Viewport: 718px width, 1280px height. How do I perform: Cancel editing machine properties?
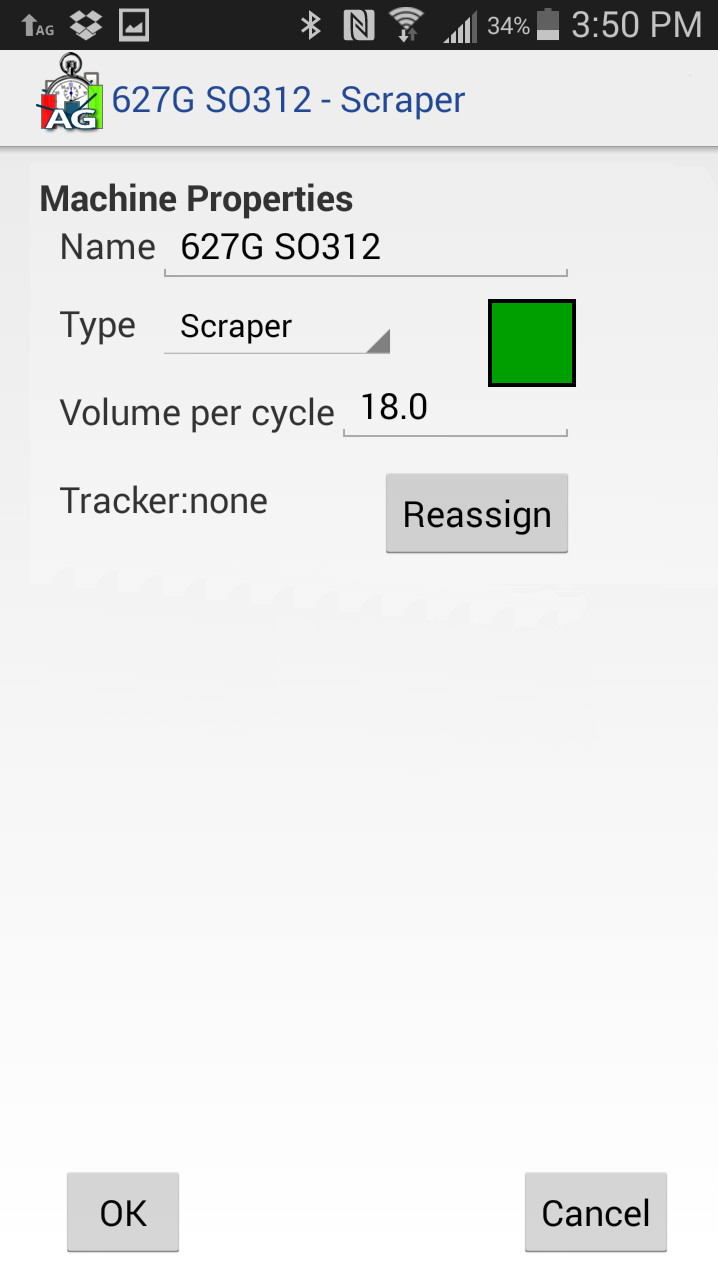(595, 1212)
